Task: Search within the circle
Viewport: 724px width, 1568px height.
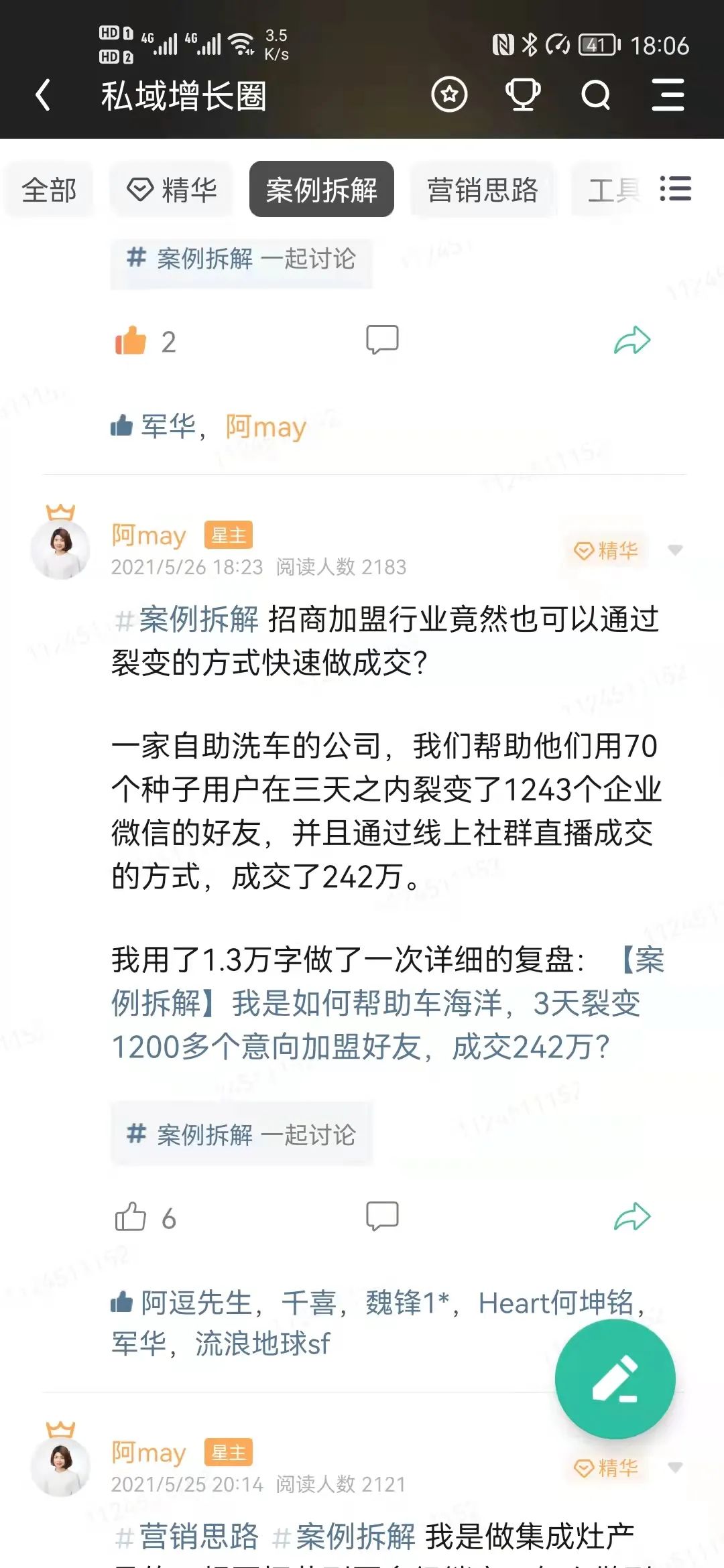Action: coord(595,94)
